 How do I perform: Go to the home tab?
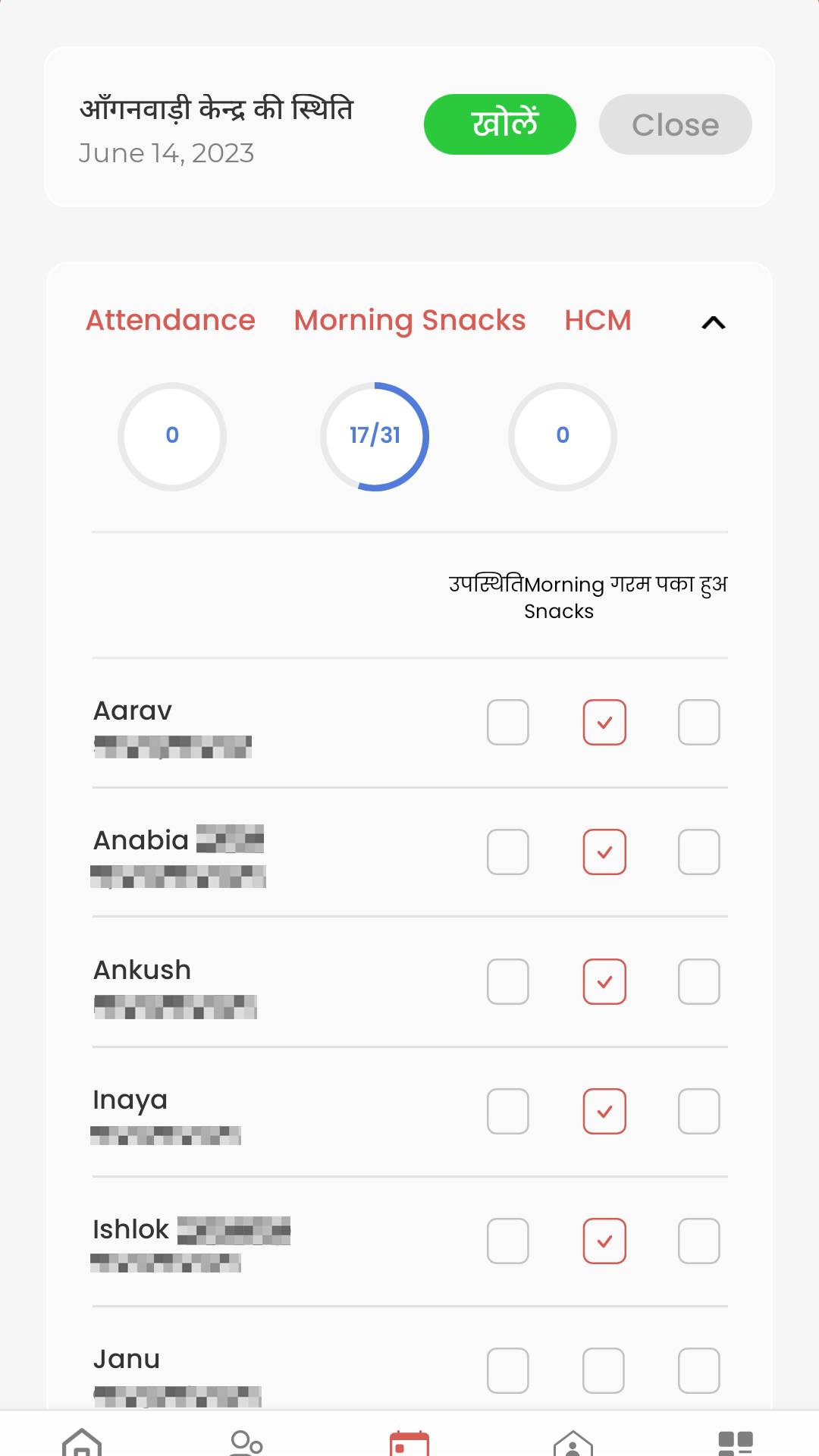(x=82, y=1439)
